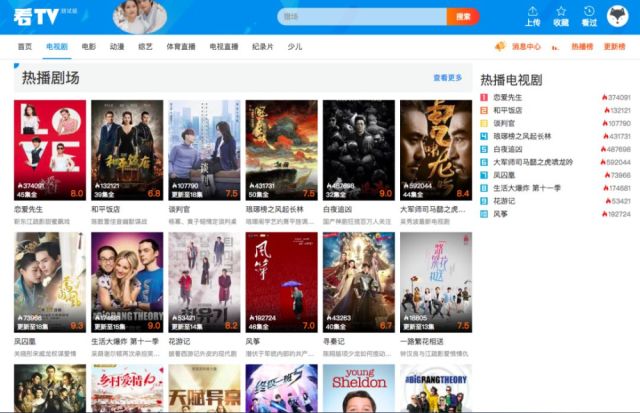Switch to the 动漫 anime tab
Viewport: 640px width, 413px height.
pyautogui.click(x=117, y=47)
